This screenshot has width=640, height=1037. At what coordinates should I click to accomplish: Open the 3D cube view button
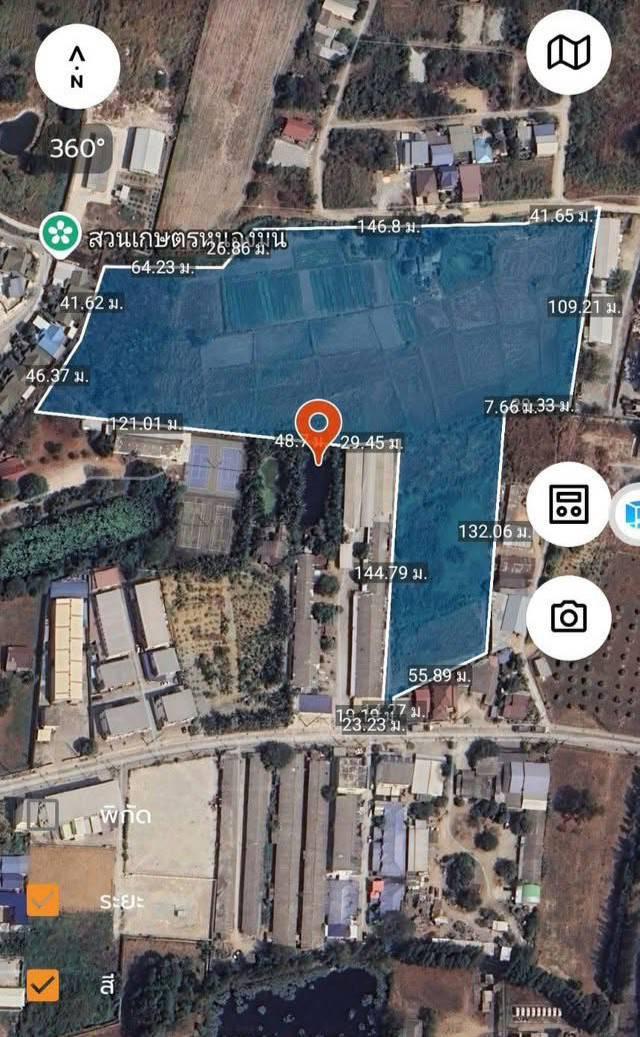628,514
